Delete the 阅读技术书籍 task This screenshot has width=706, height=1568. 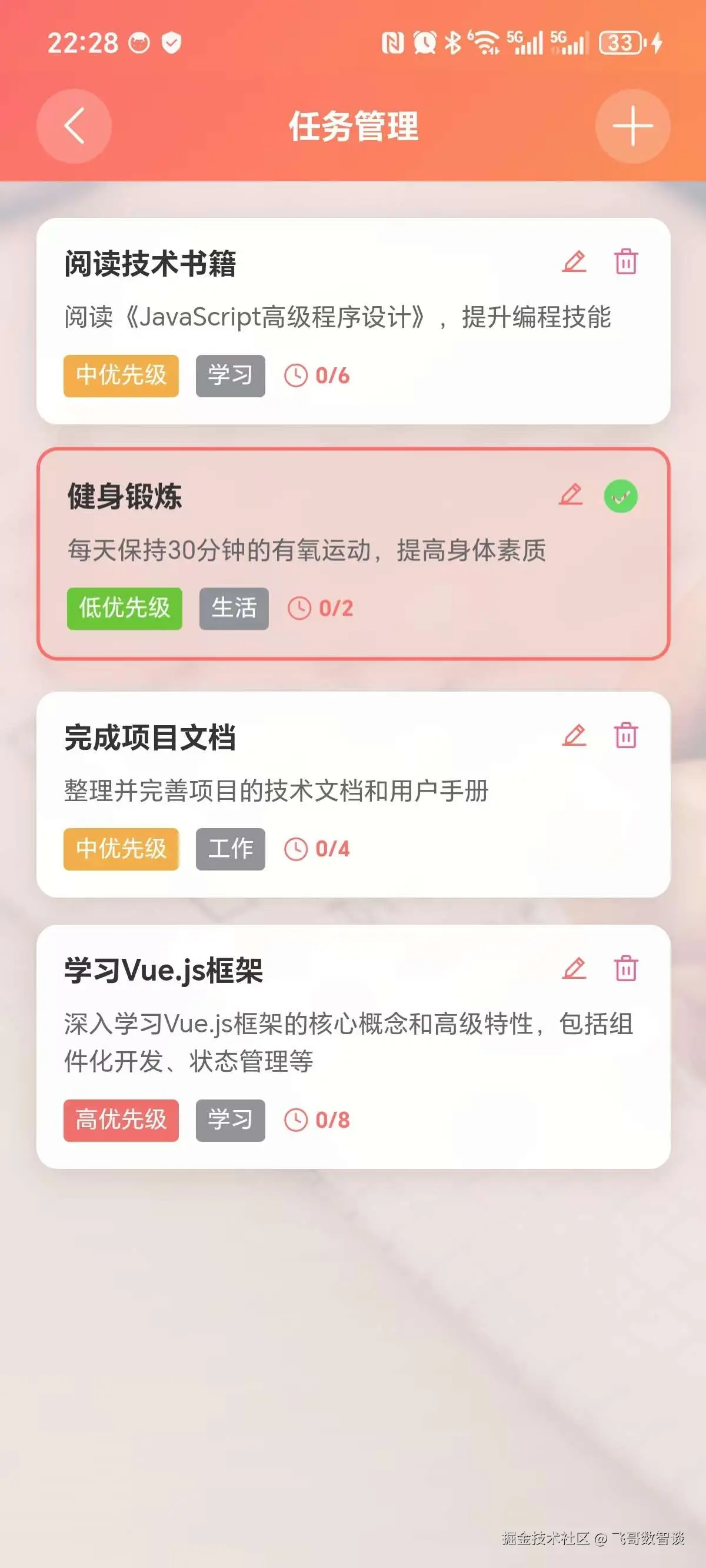[x=625, y=262]
